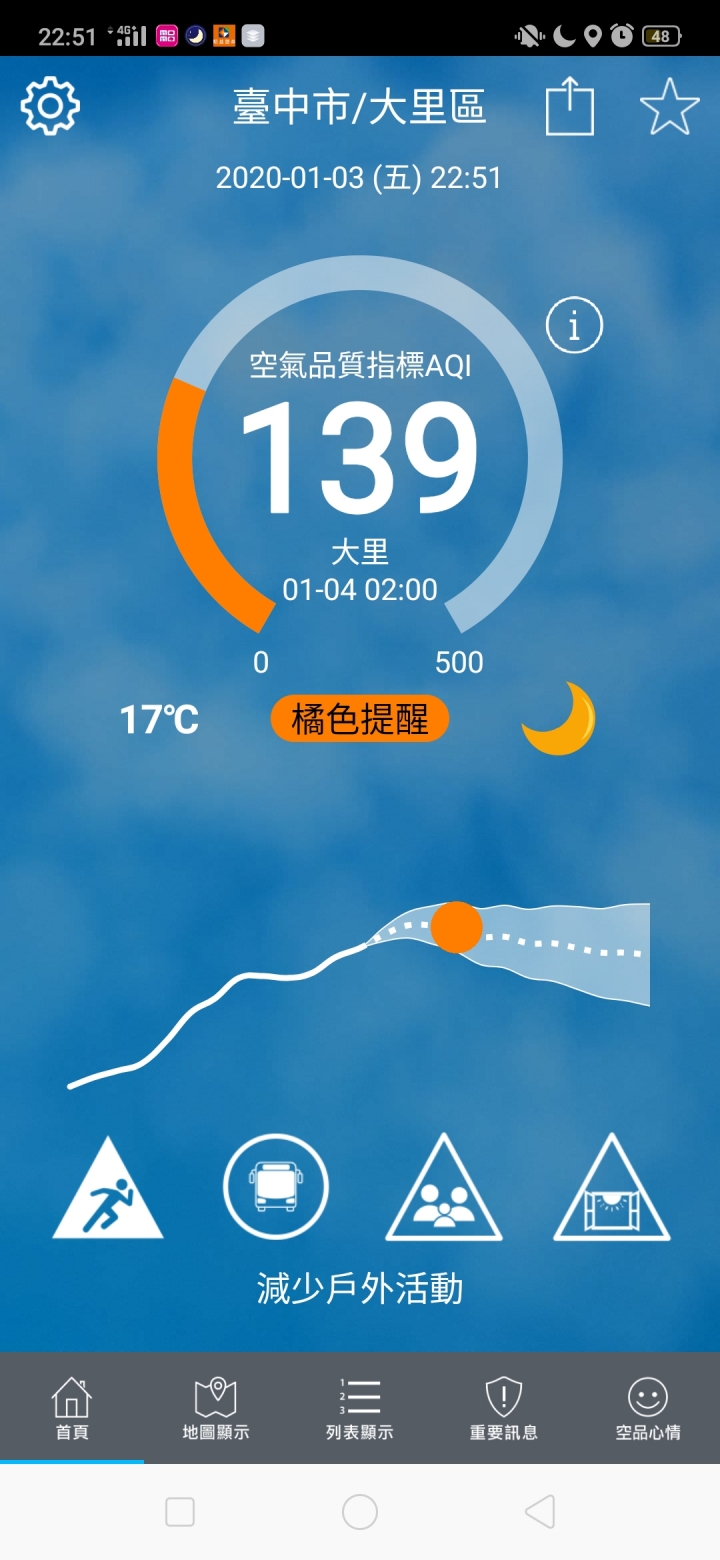
Task: Open the AQI info icon
Action: click(574, 325)
